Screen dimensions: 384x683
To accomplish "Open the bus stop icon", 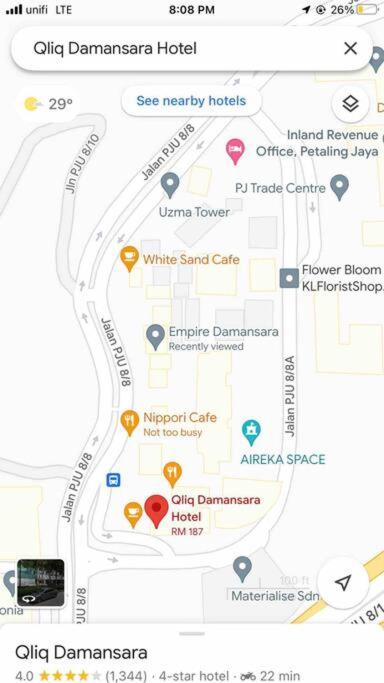I will tap(114, 480).
